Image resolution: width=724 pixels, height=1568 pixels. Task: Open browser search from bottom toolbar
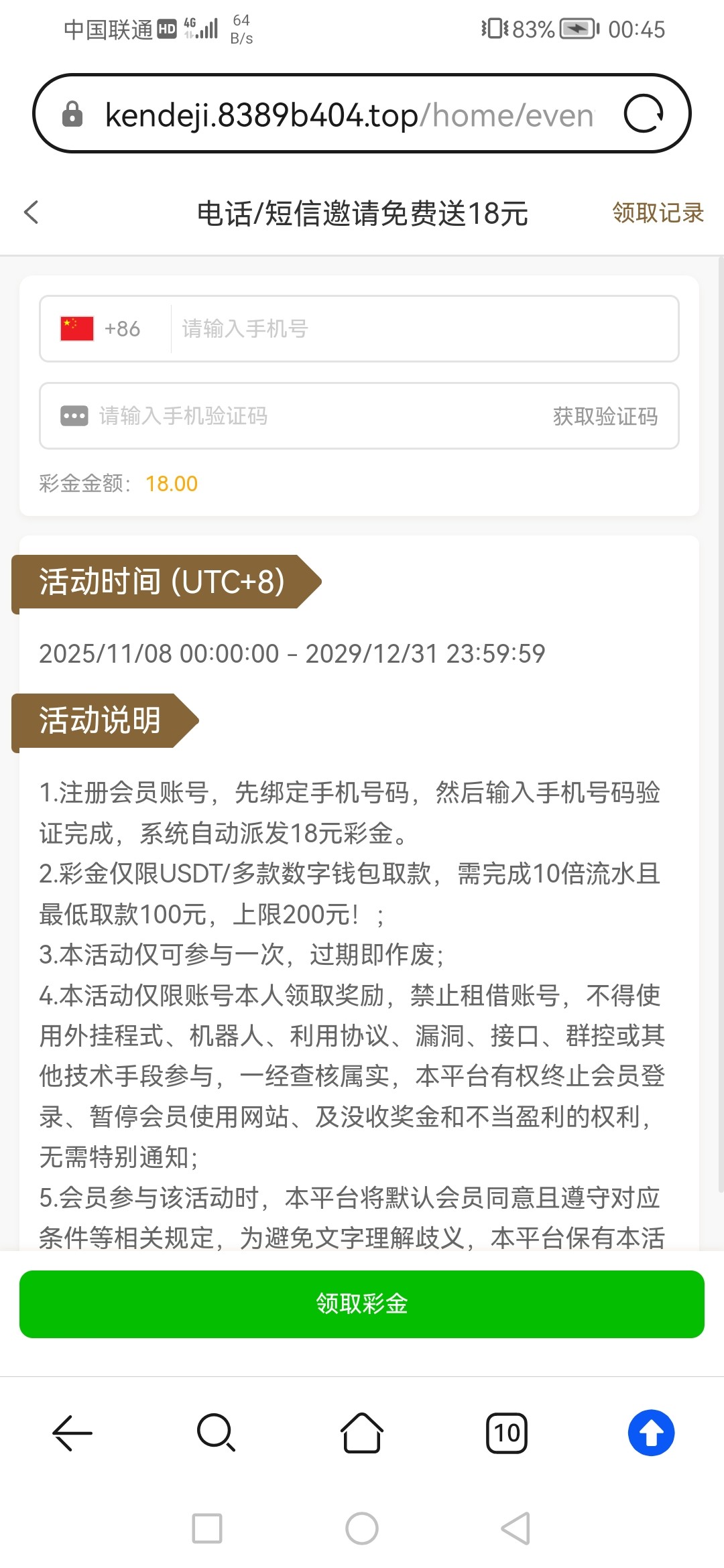(x=217, y=1433)
